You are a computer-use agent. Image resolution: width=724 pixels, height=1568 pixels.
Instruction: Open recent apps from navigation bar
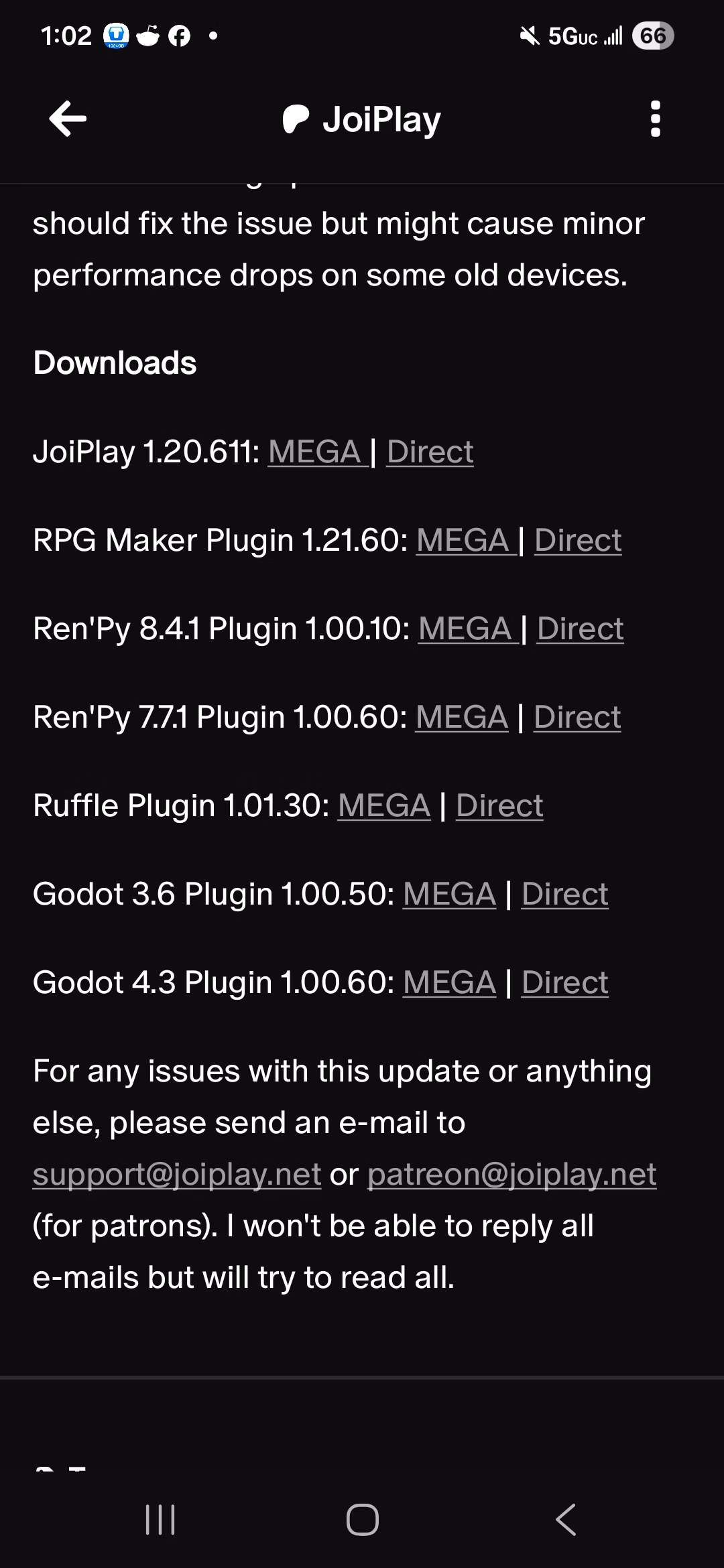click(x=160, y=1519)
